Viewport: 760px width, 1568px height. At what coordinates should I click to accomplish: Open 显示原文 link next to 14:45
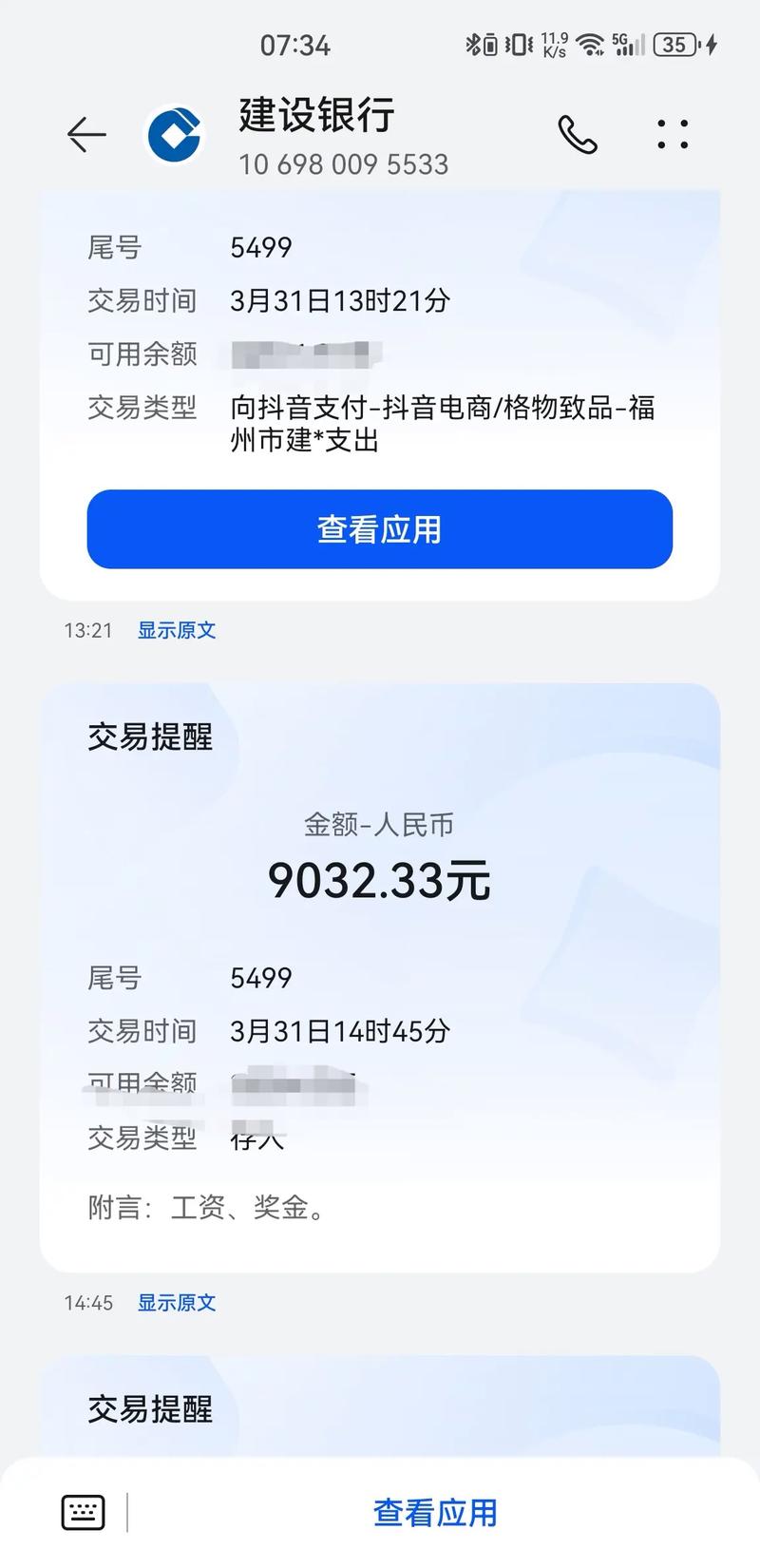pyautogui.click(x=178, y=1302)
